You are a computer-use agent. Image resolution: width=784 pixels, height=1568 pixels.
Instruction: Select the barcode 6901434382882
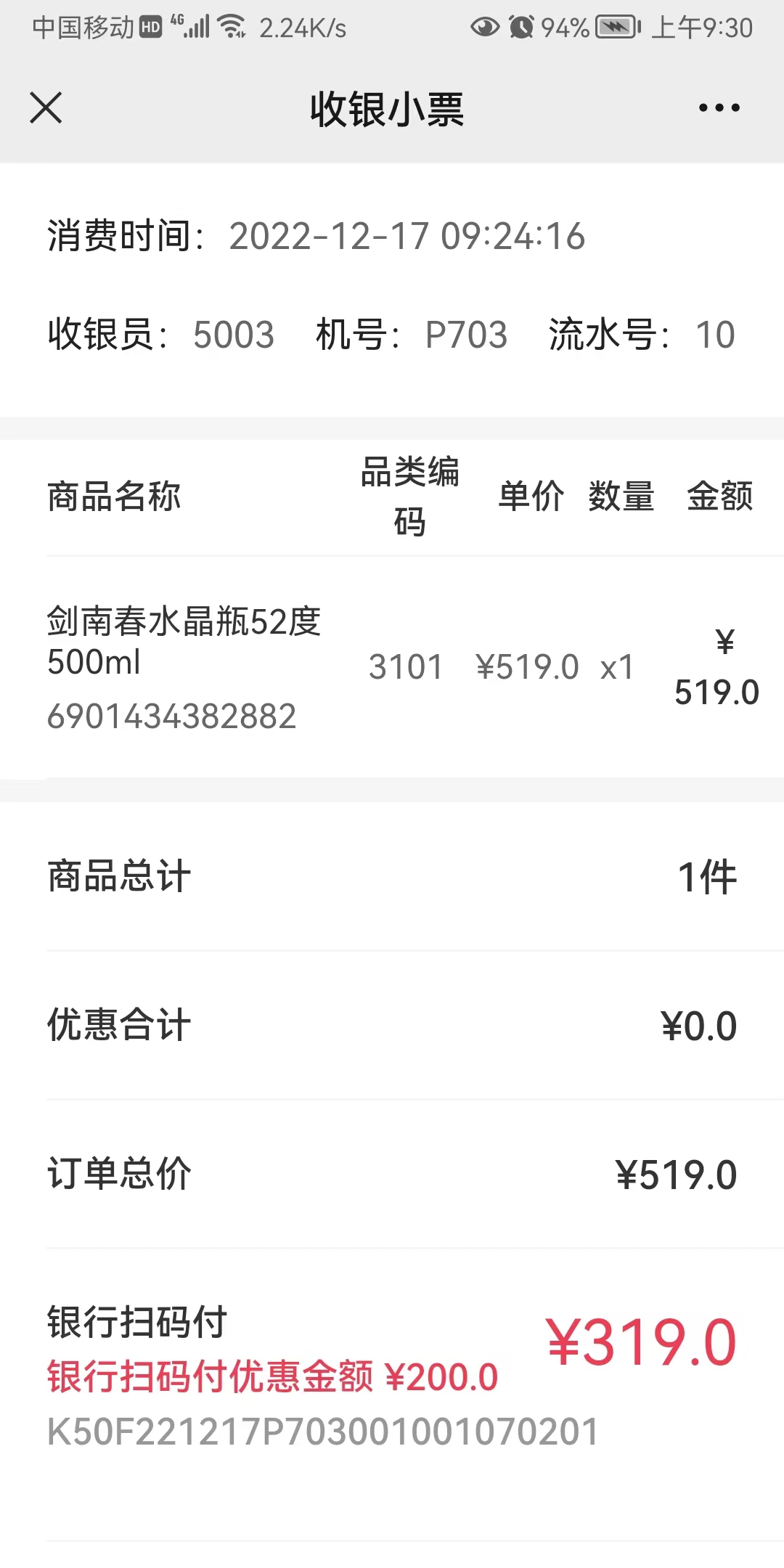(x=171, y=716)
